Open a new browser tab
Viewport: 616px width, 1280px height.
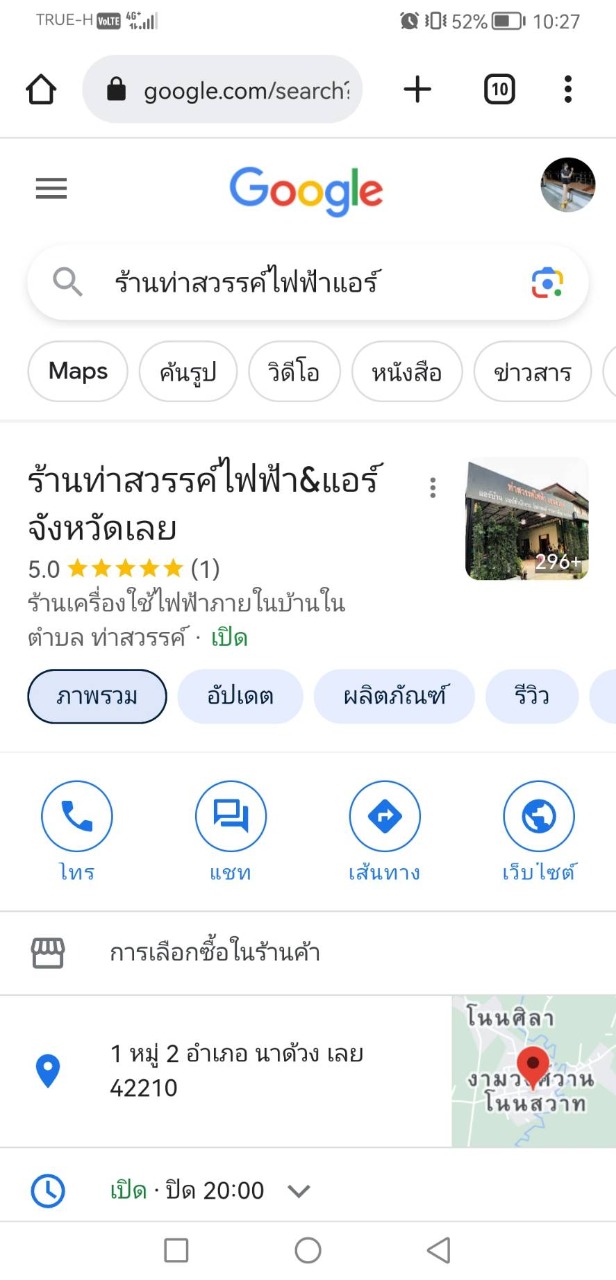click(417, 90)
